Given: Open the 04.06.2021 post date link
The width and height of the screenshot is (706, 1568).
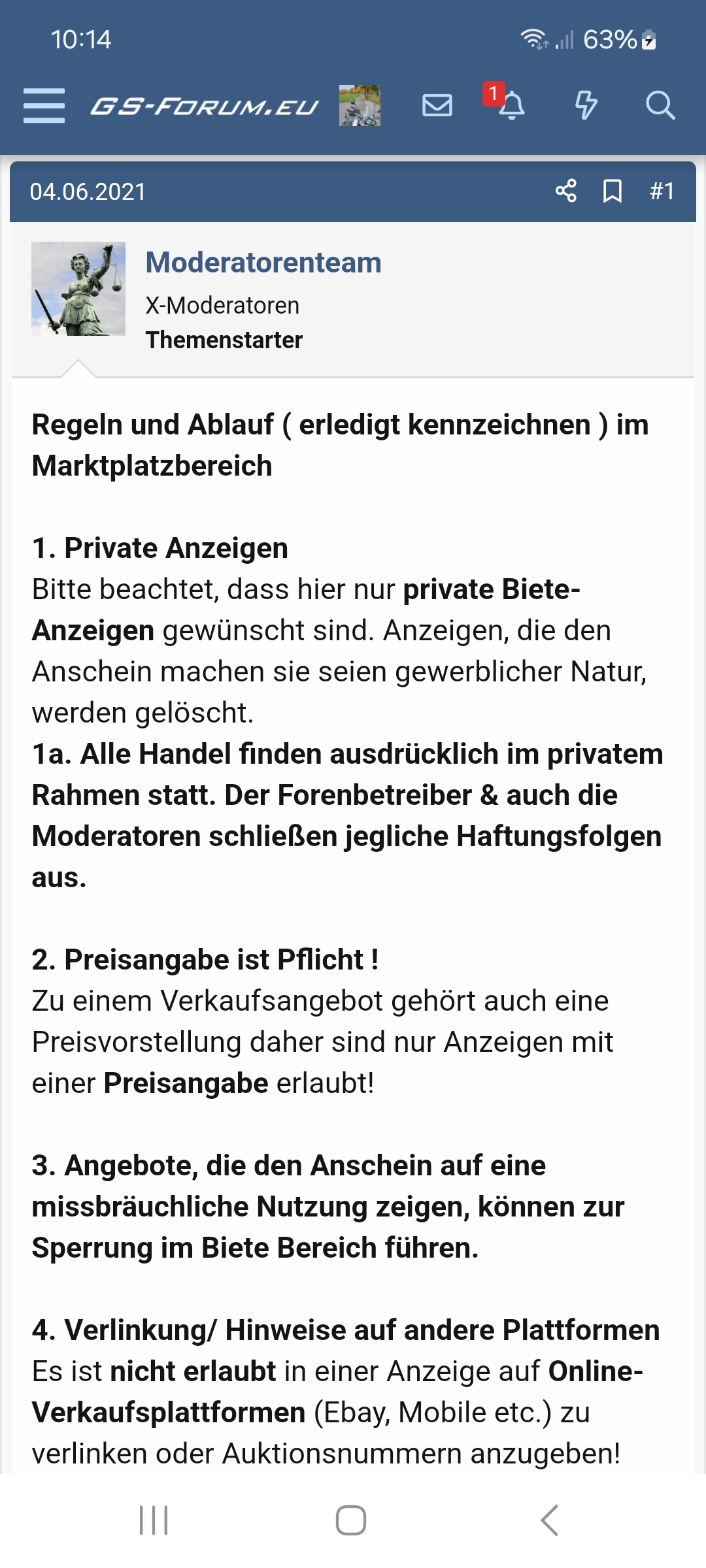Looking at the screenshot, I should tap(88, 192).
